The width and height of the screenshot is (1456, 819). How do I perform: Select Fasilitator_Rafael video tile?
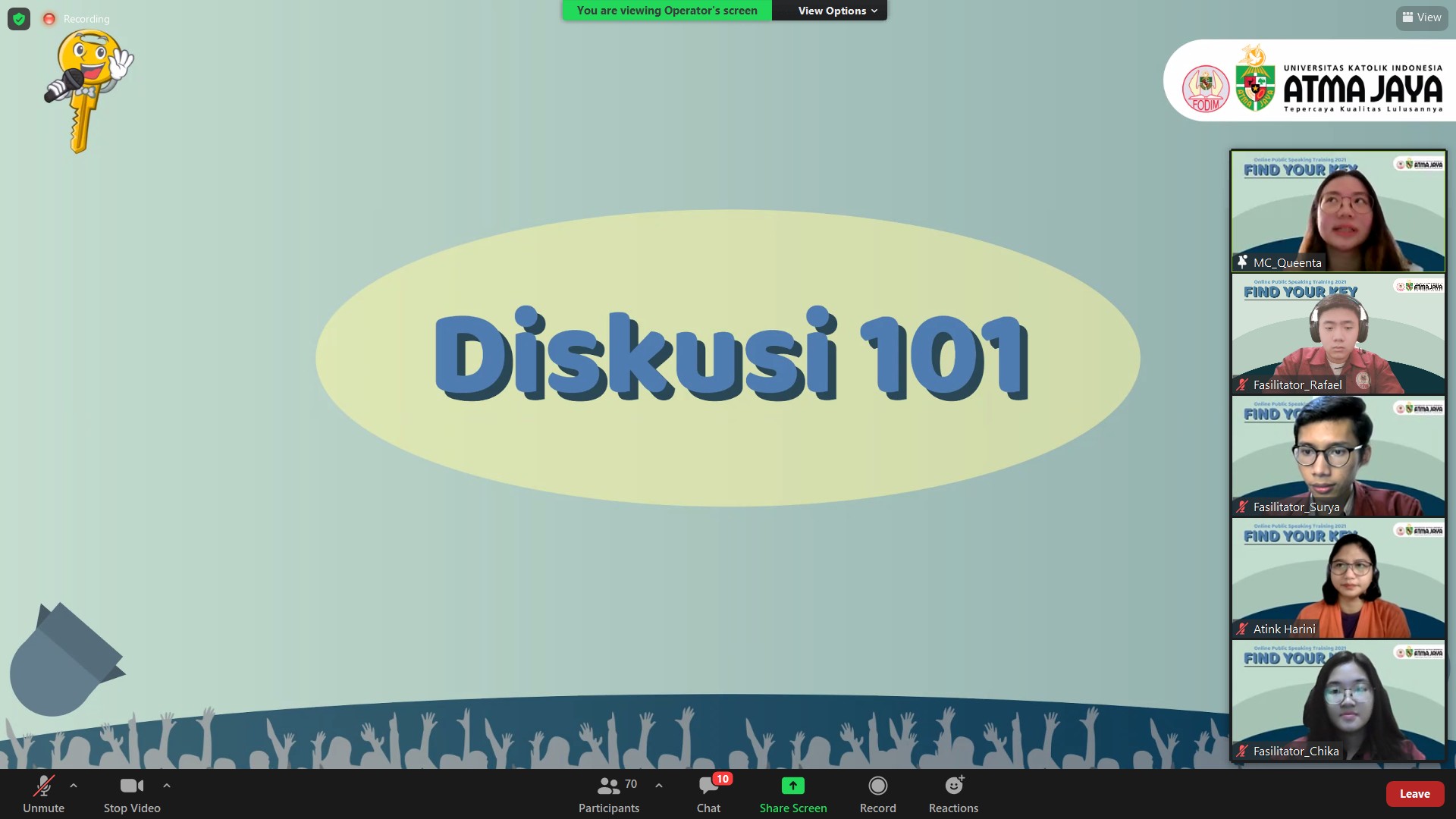[x=1338, y=334]
